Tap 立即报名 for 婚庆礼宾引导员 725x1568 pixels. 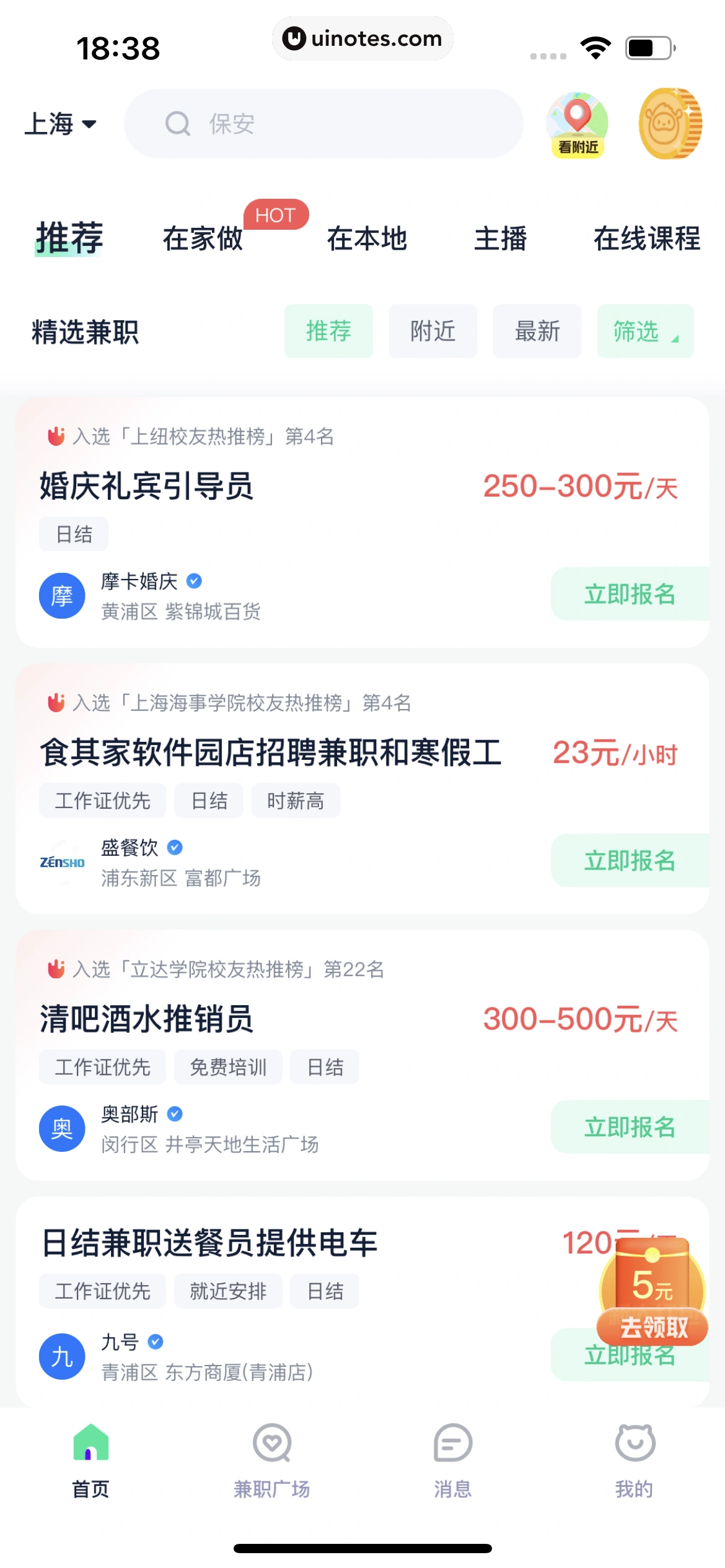tap(630, 594)
